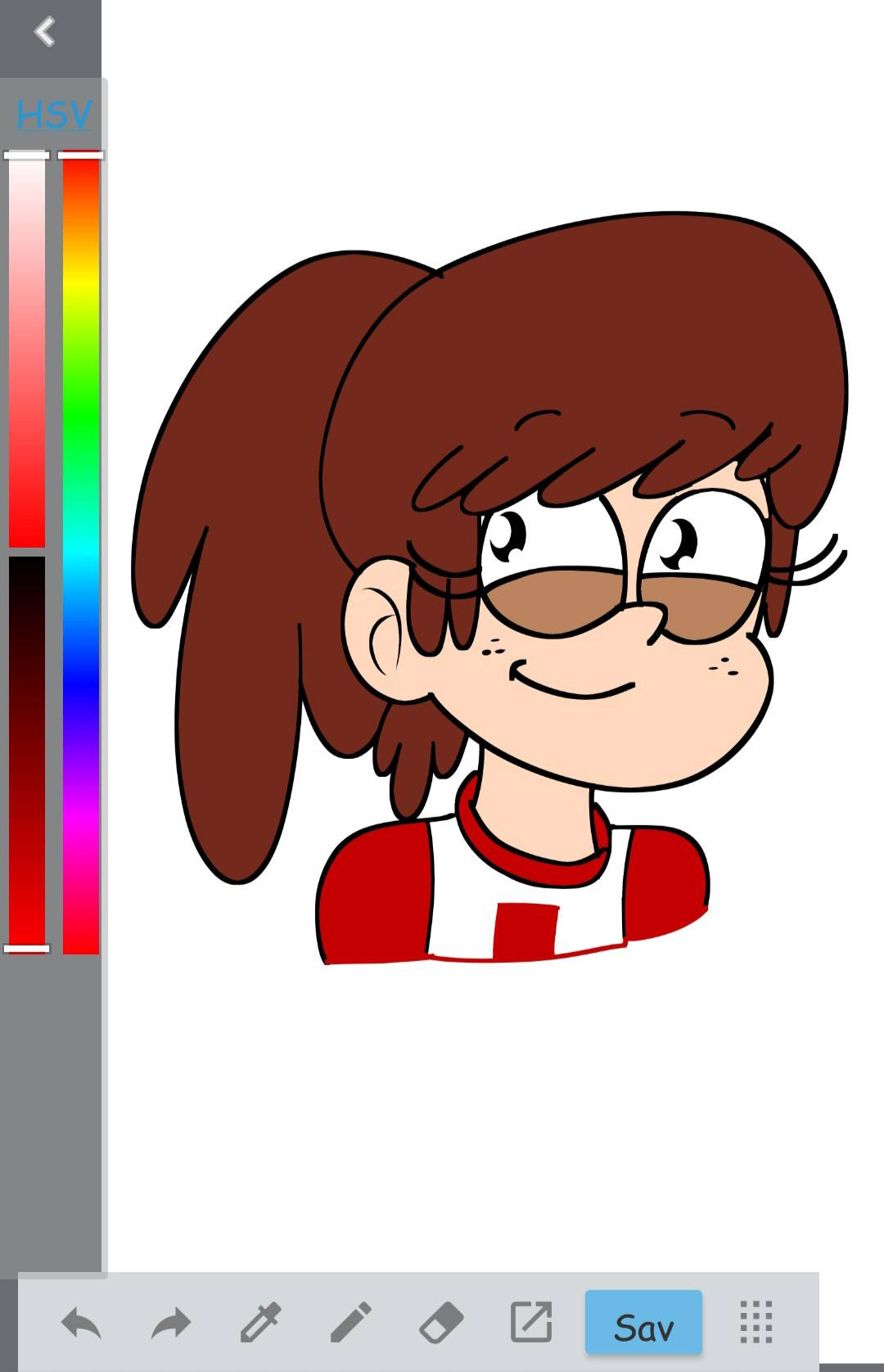Select the eraser tool
Viewport: 884px width, 1372px height.
441,1322
